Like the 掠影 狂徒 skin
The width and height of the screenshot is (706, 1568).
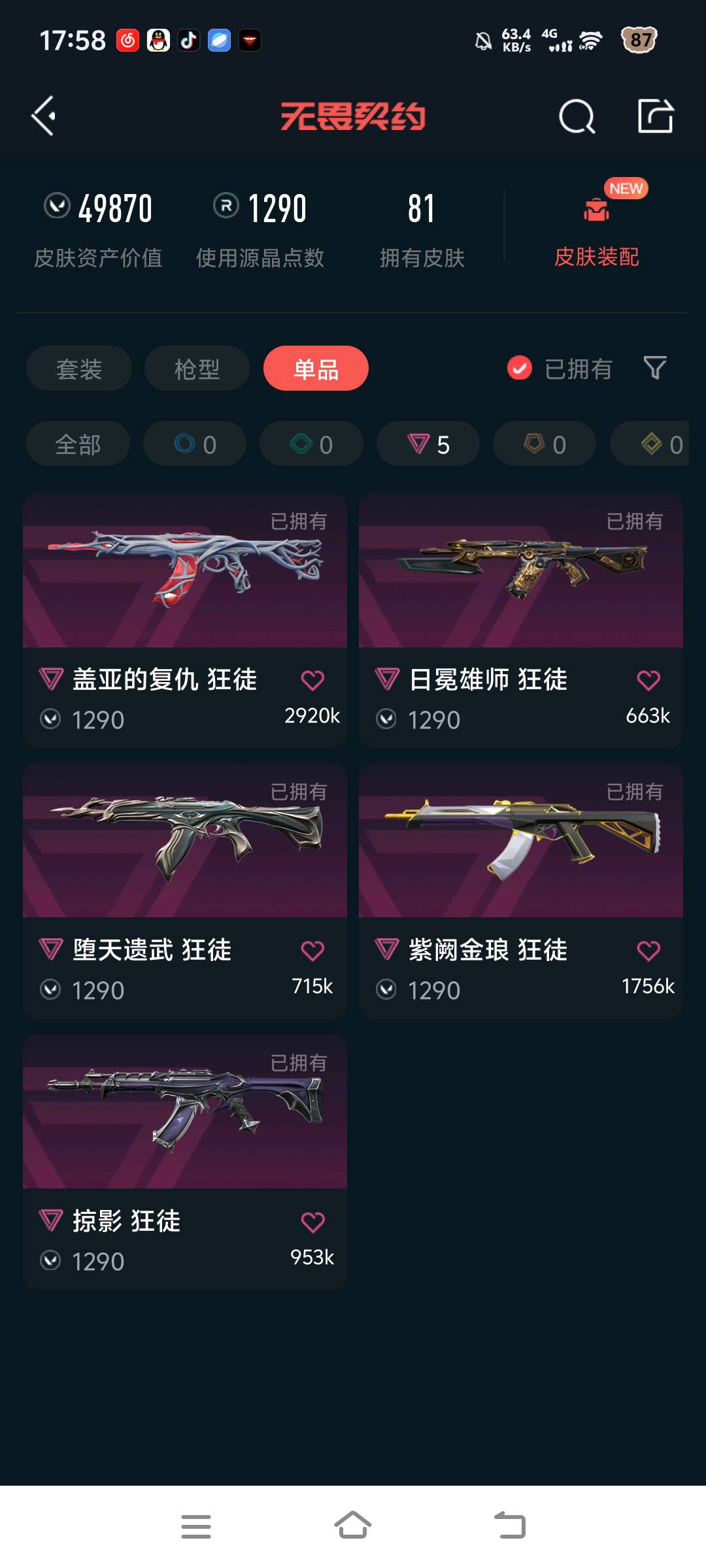click(x=312, y=1222)
